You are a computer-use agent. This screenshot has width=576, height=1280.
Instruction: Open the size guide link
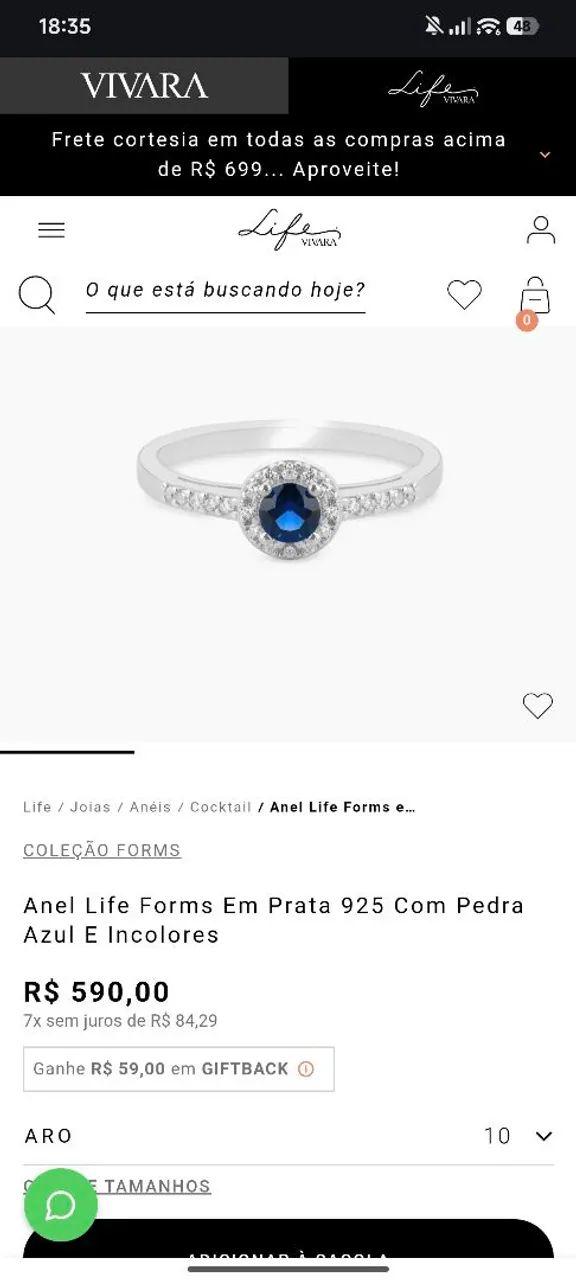tap(117, 1187)
